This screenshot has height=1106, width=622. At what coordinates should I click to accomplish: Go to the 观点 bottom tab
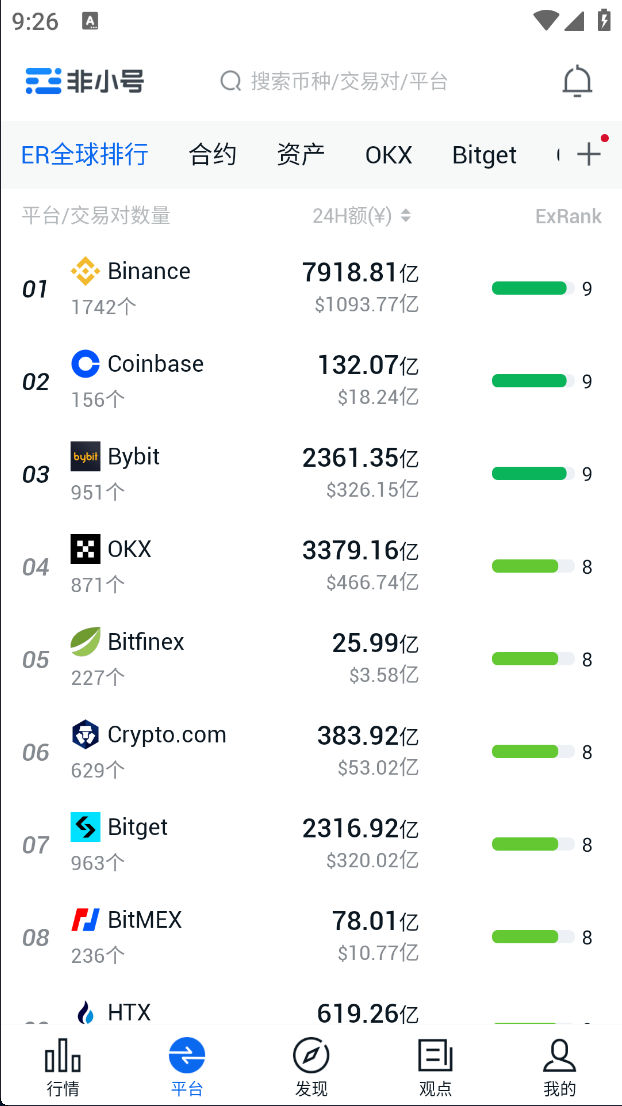coord(435,1066)
